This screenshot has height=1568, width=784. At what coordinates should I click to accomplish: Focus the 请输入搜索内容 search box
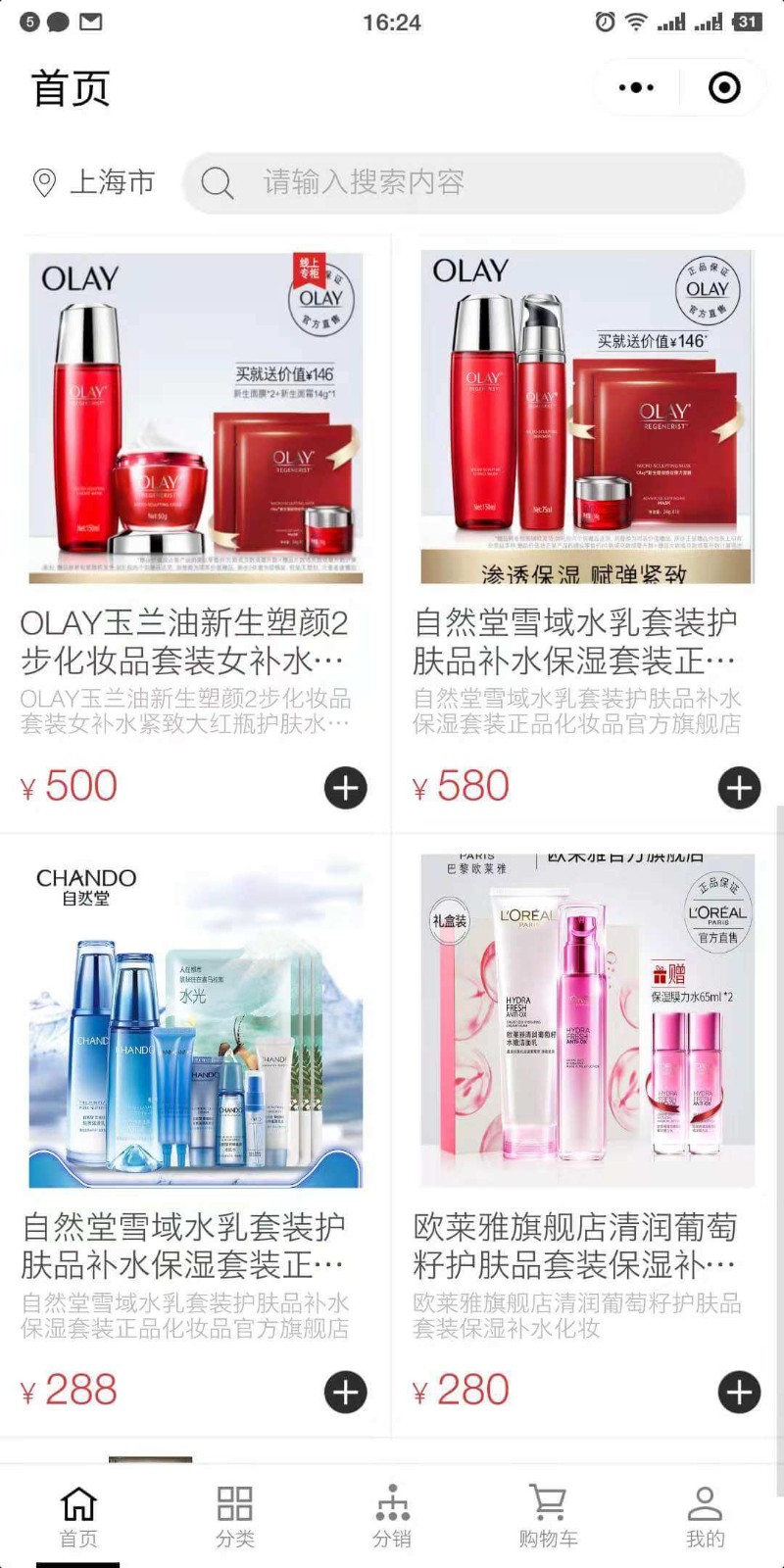pos(463,182)
